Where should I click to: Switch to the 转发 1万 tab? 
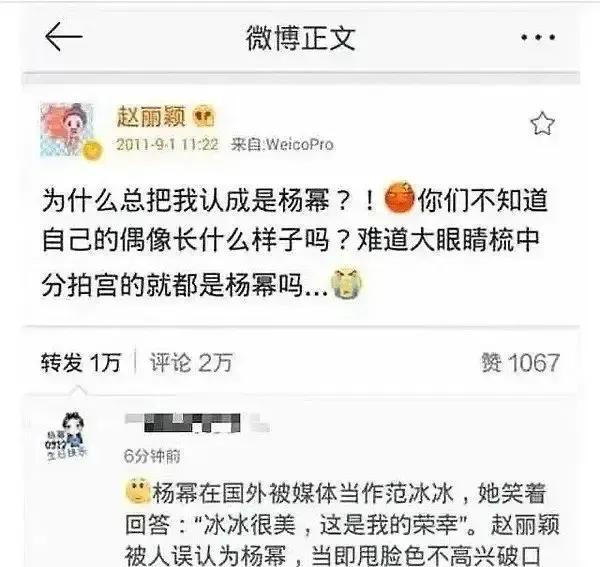point(80,363)
